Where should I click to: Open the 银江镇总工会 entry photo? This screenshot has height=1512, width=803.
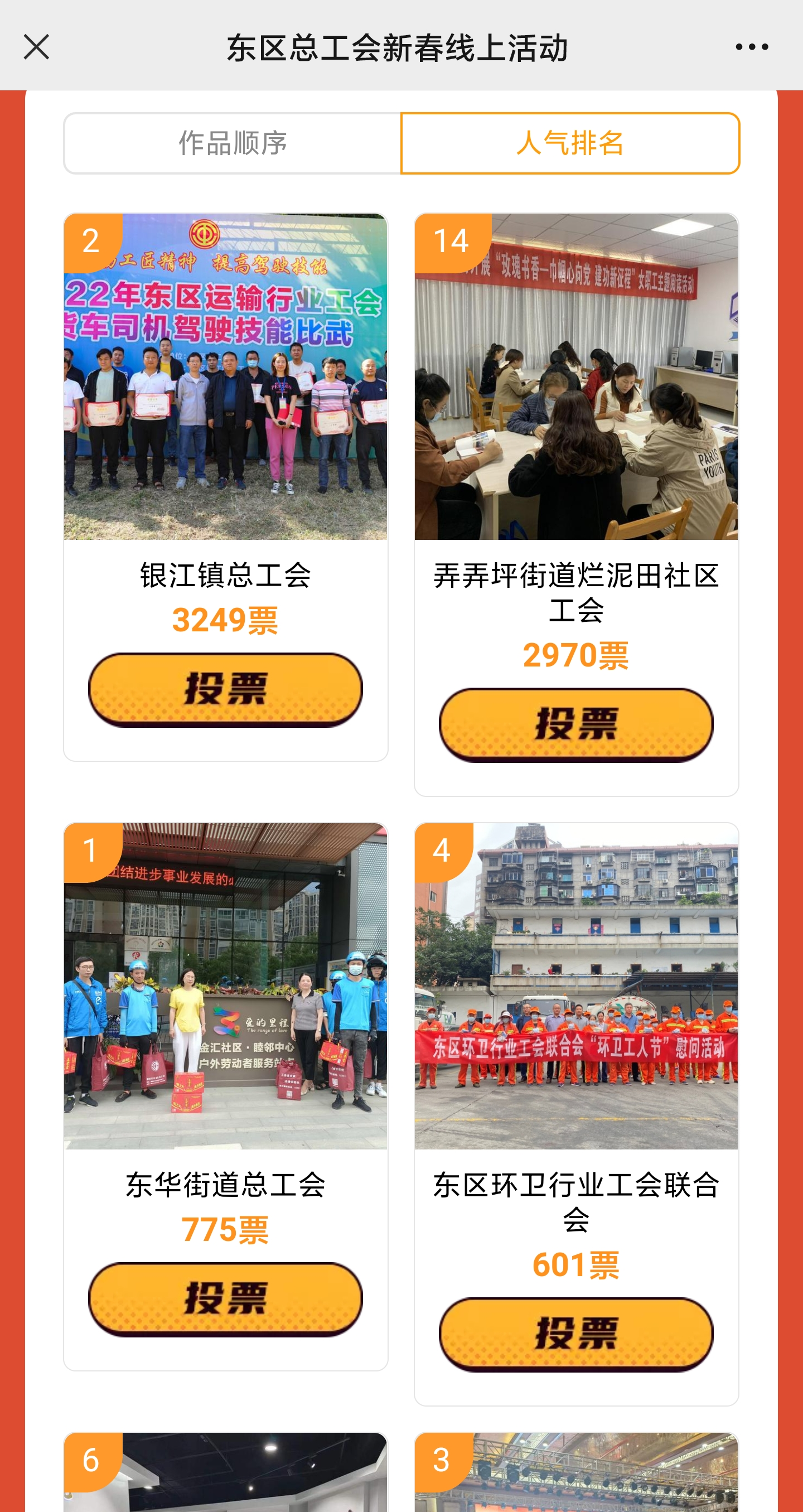pos(225,377)
